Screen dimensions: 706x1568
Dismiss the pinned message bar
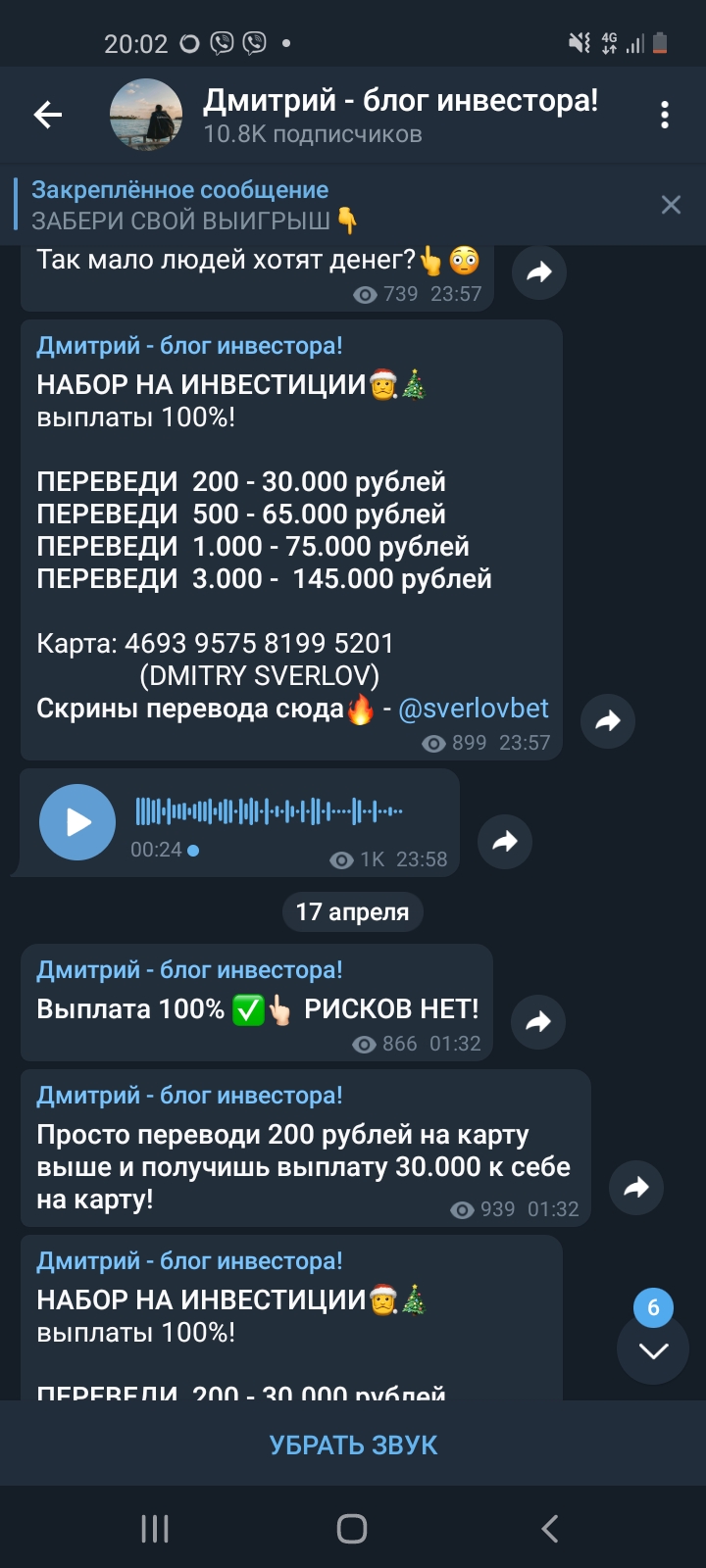(671, 205)
